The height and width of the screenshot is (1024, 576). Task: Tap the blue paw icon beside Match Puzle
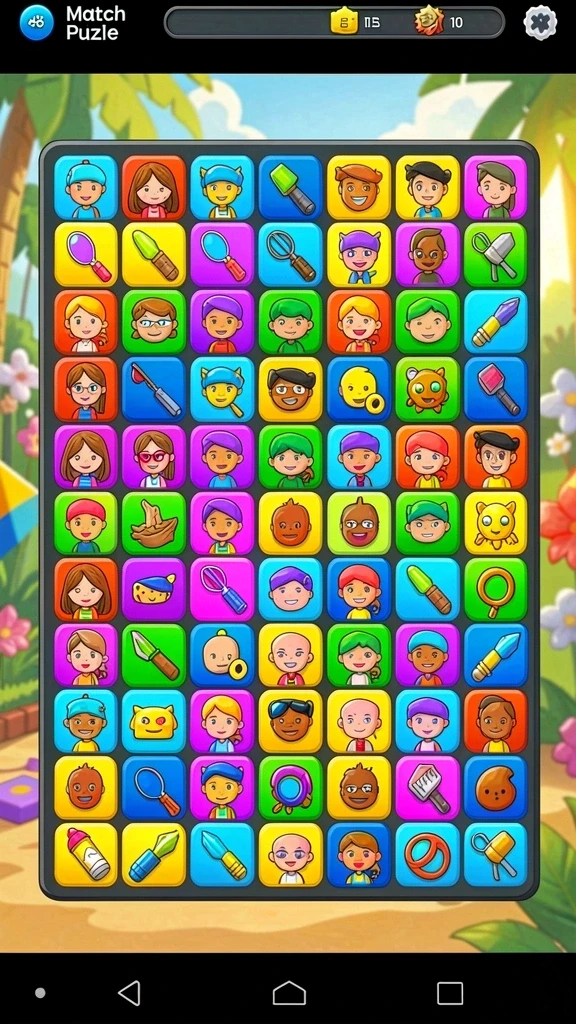pos(37,22)
